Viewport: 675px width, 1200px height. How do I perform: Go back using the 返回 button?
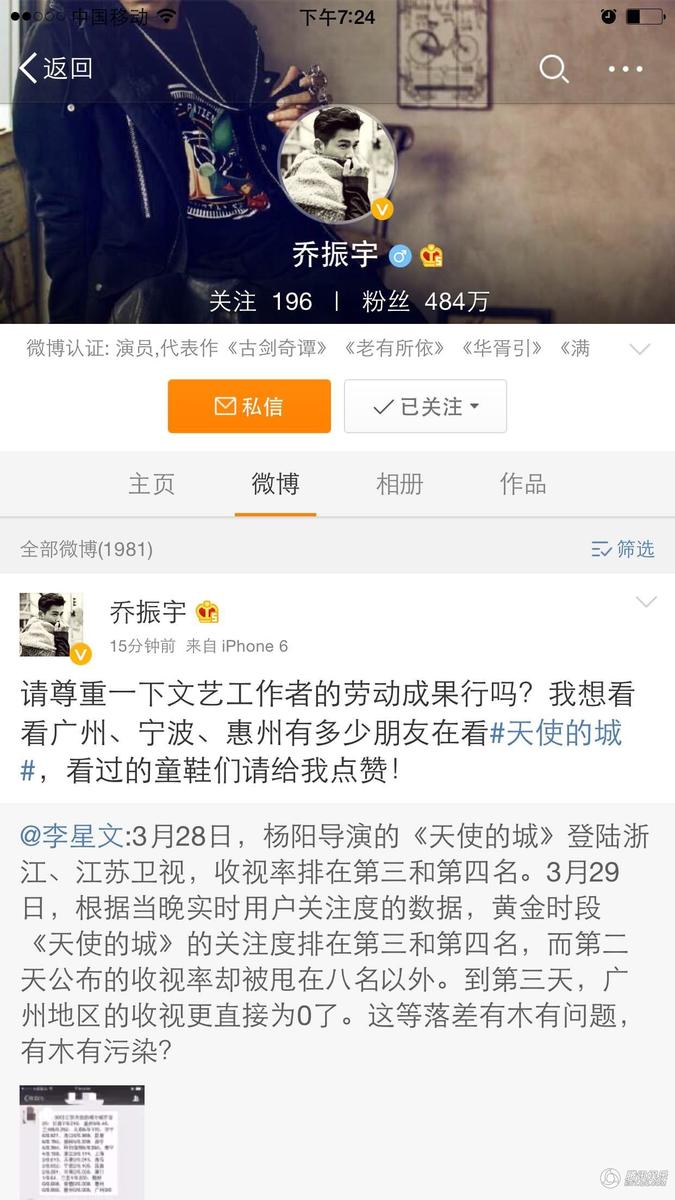tap(56, 68)
